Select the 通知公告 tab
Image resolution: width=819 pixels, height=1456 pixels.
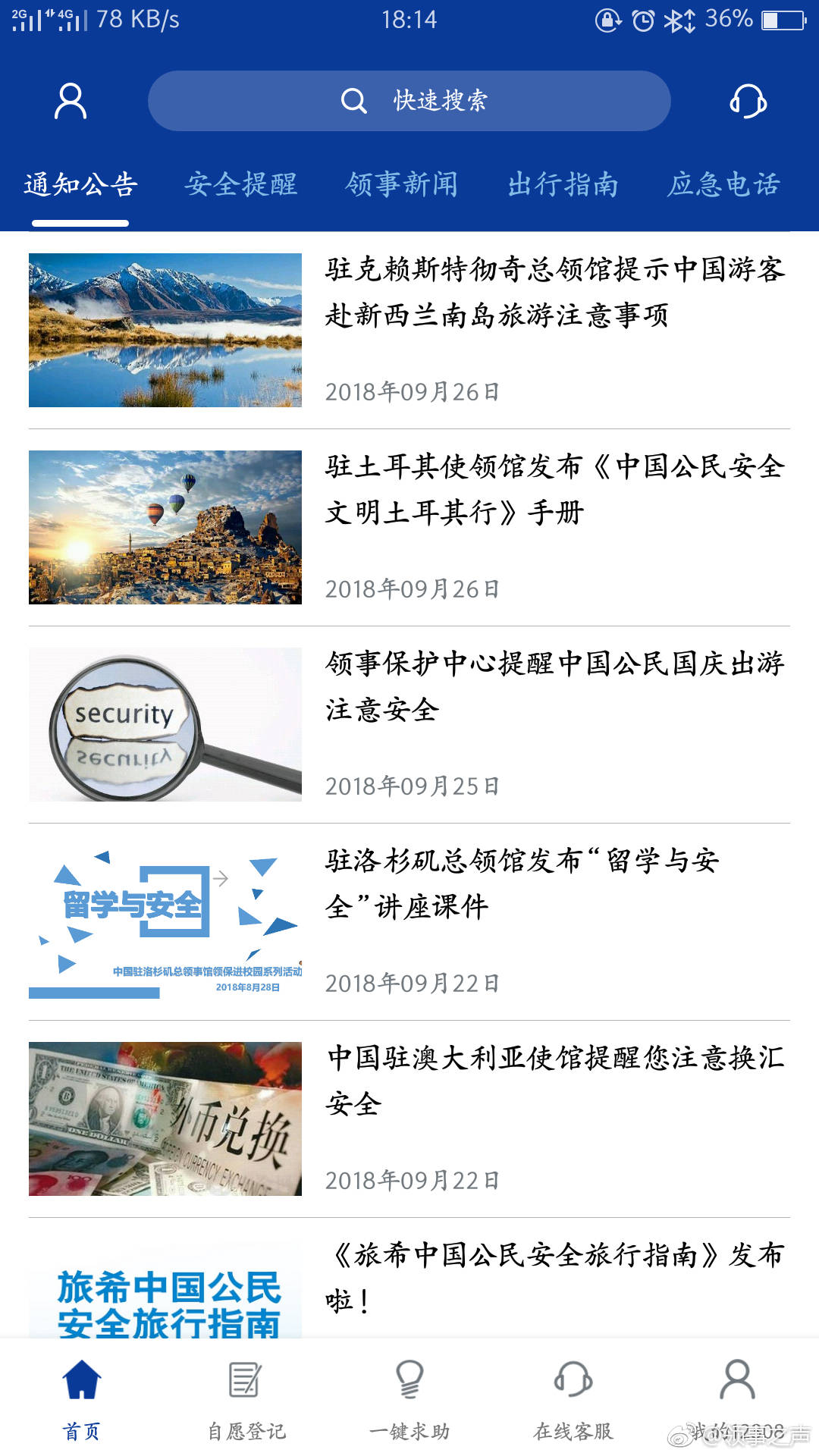coord(80,185)
